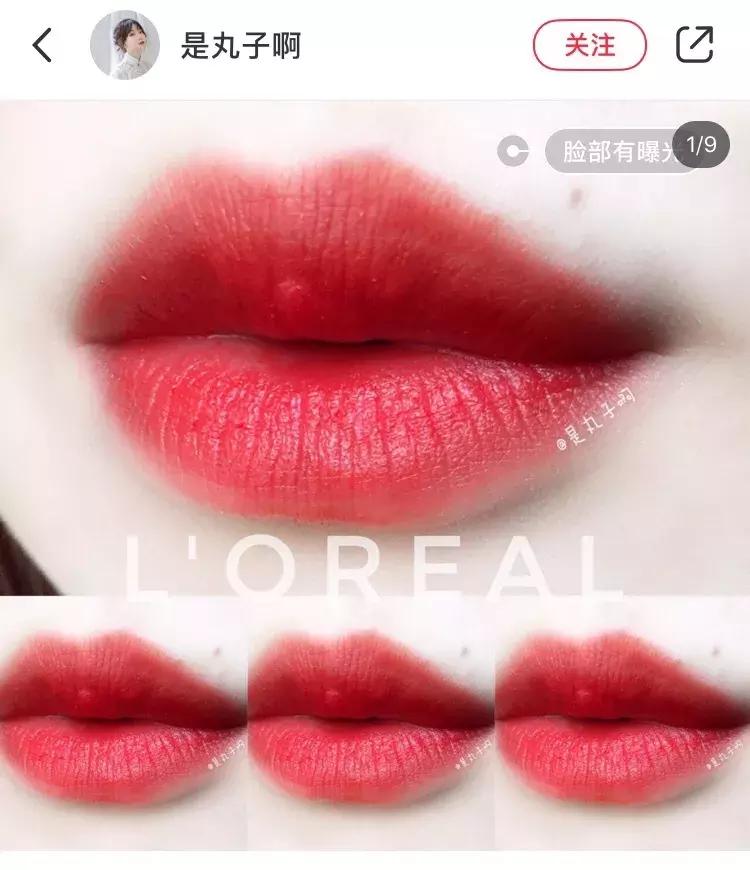Open 是丸子啊's profile avatar

pos(124,45)
